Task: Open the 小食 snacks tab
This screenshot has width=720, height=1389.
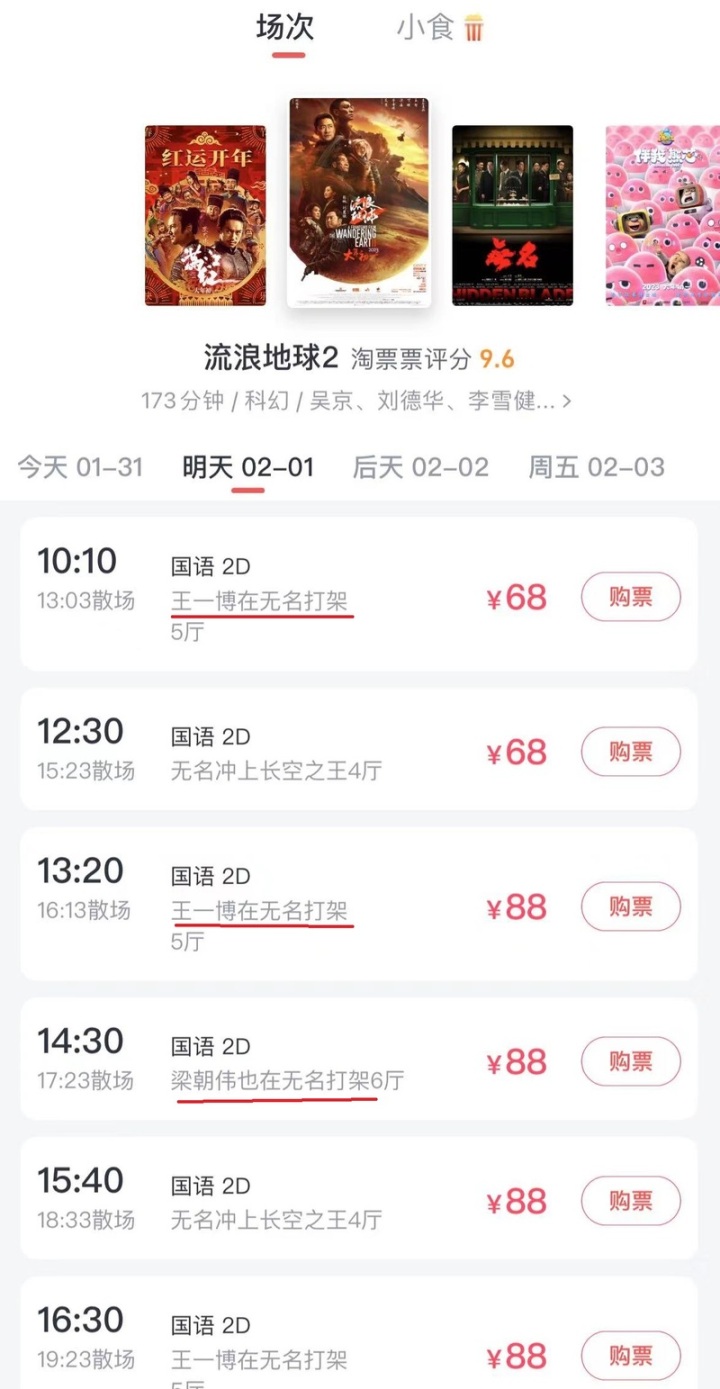Action: click(440, 28)
